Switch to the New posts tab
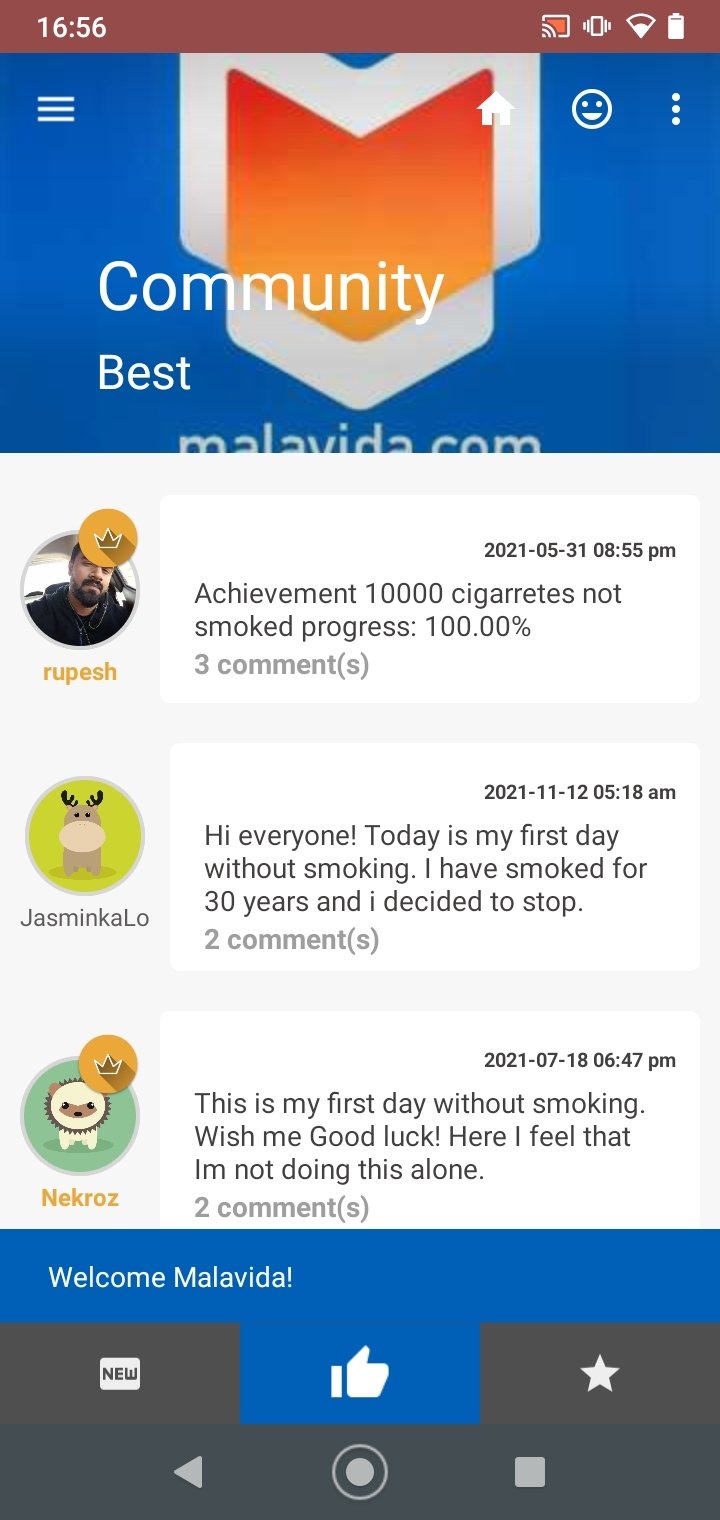 click(x=120, y=1373)
